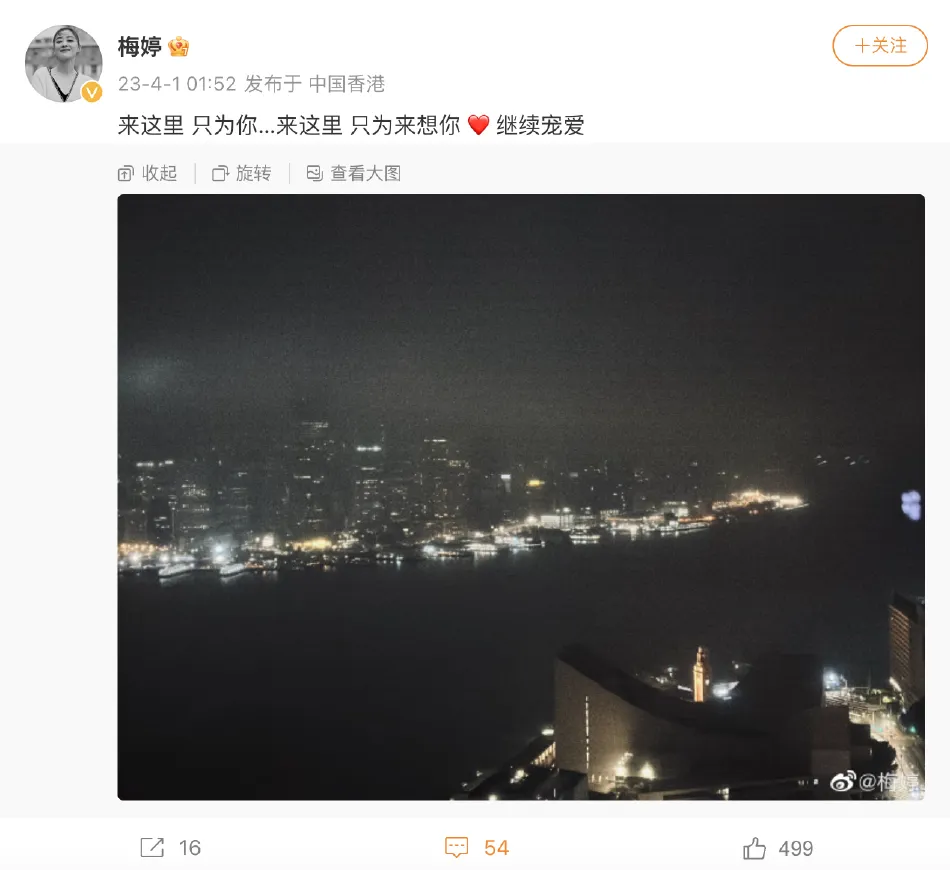View large image via 查看大图
950x870 pixels.
(354, 173)
